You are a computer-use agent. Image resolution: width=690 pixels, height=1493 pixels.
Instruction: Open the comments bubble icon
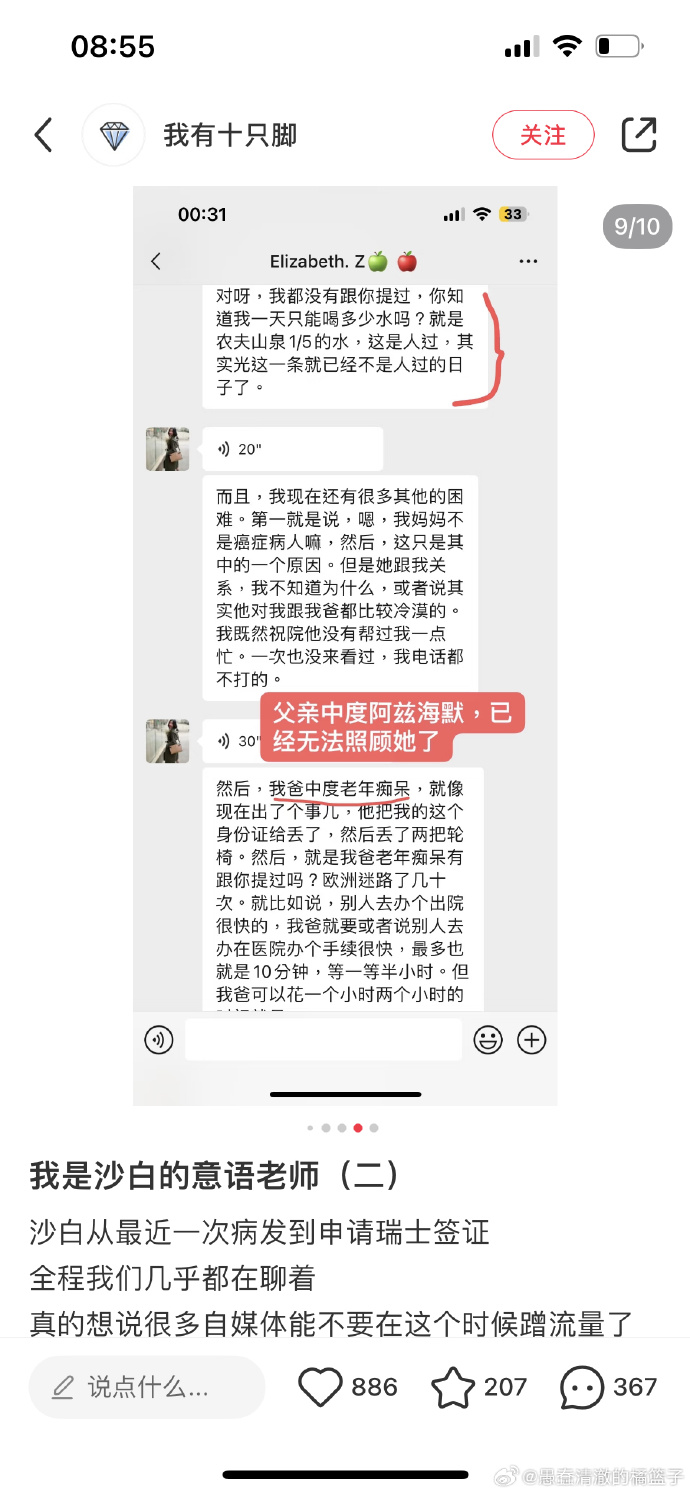pos(581,1387)
